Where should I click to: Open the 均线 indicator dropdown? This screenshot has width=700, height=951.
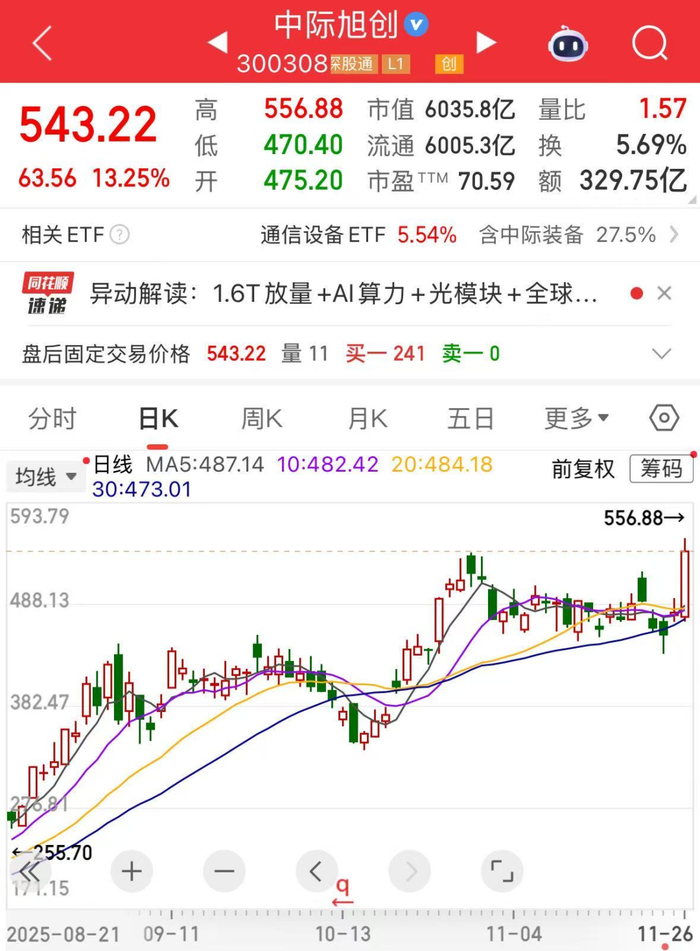point(46,478)
